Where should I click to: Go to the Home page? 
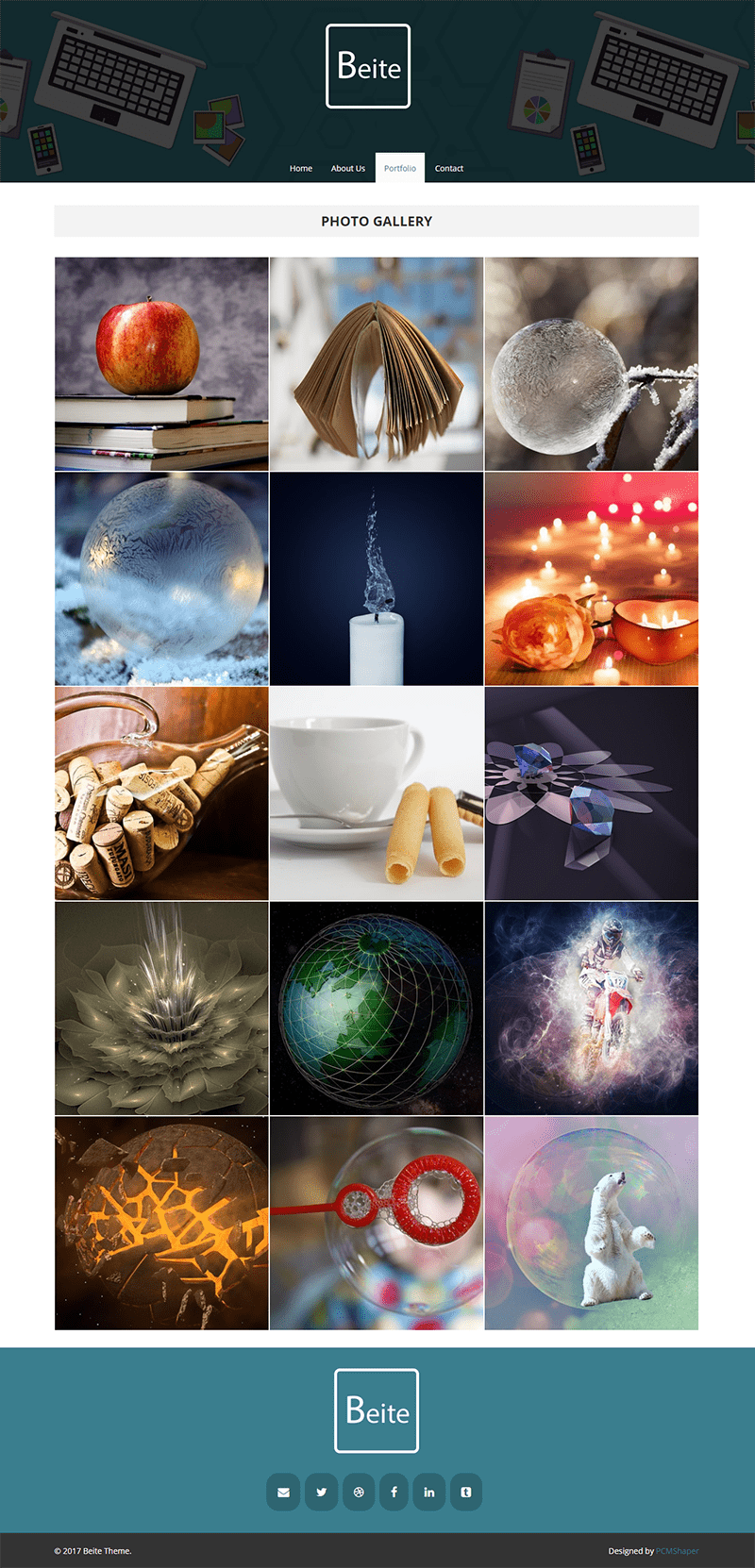tap(300, 168)
